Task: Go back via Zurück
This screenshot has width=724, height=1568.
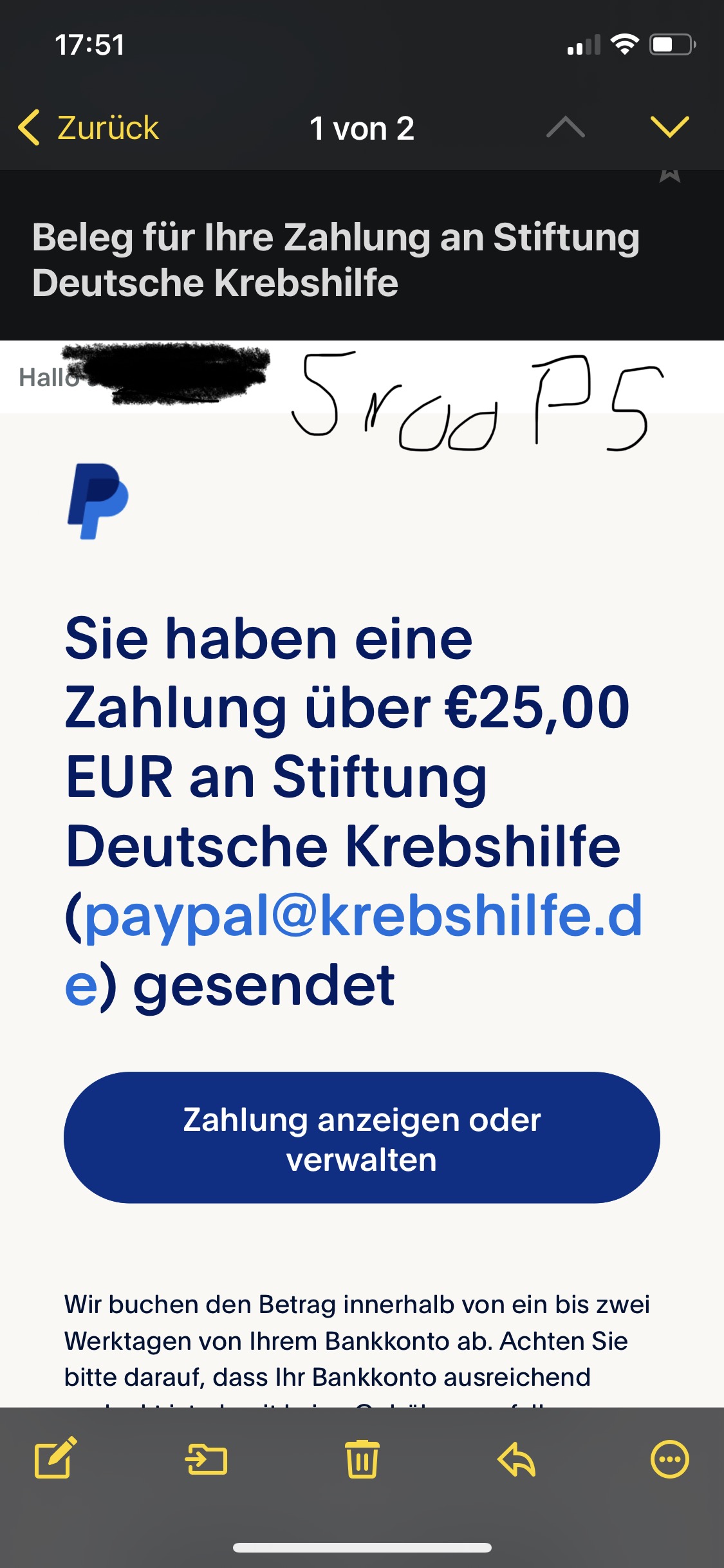Action: coord(89,127)
